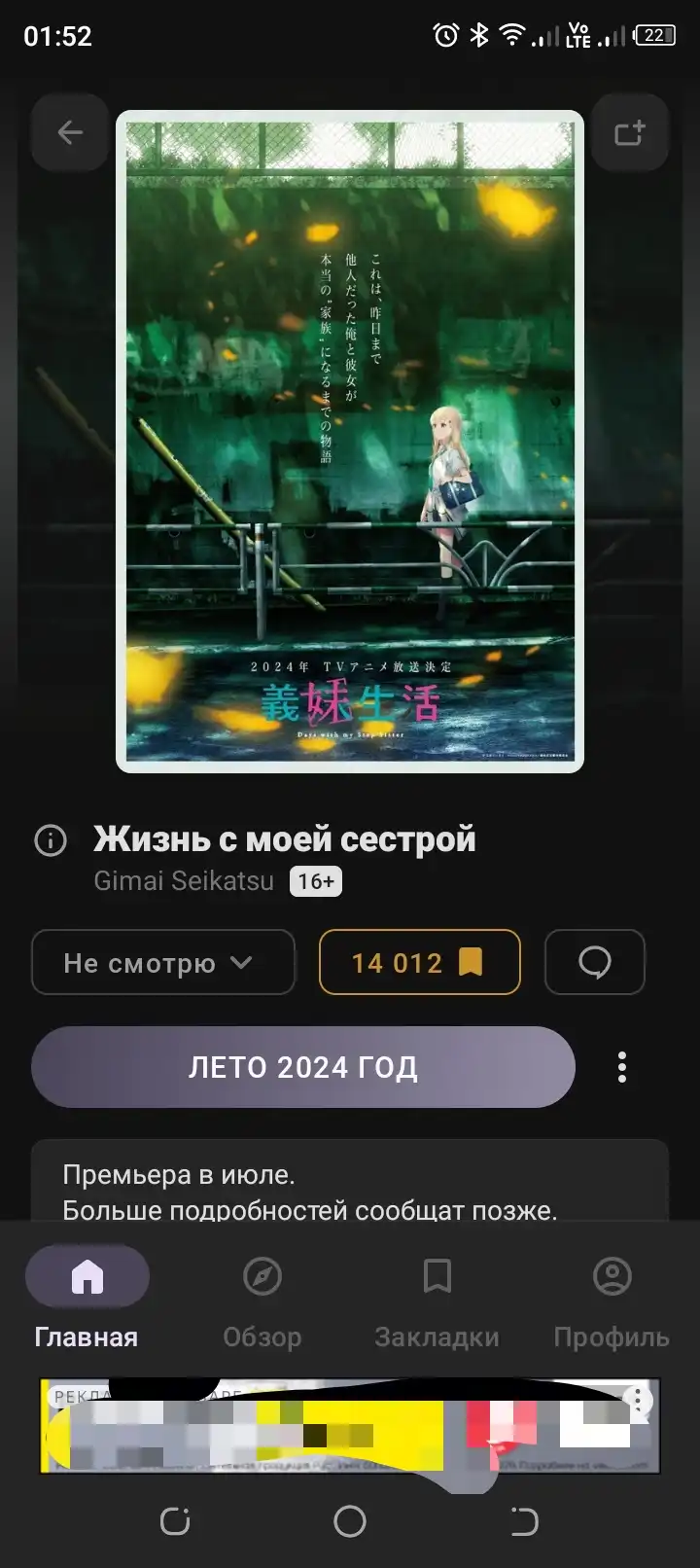The height and width of the screenshot is (1568, 700).
Task: Open the comments bubble button
Action: [595, 962]
